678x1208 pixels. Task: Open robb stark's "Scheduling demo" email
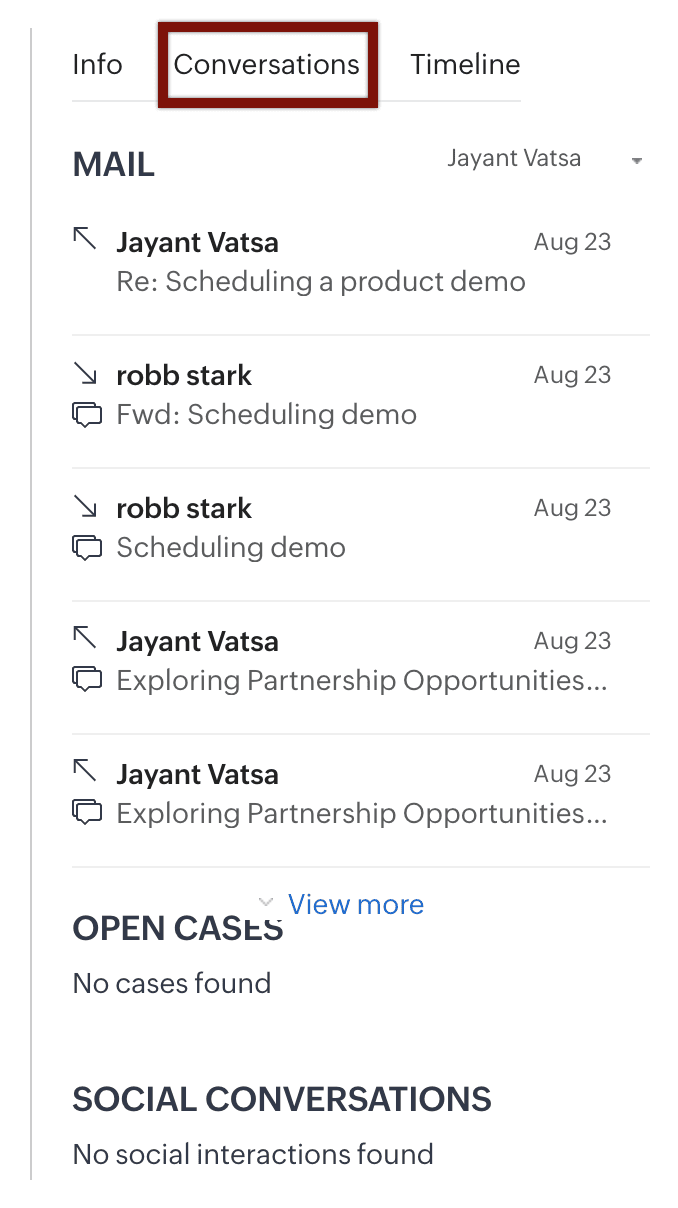pos(231,548)
